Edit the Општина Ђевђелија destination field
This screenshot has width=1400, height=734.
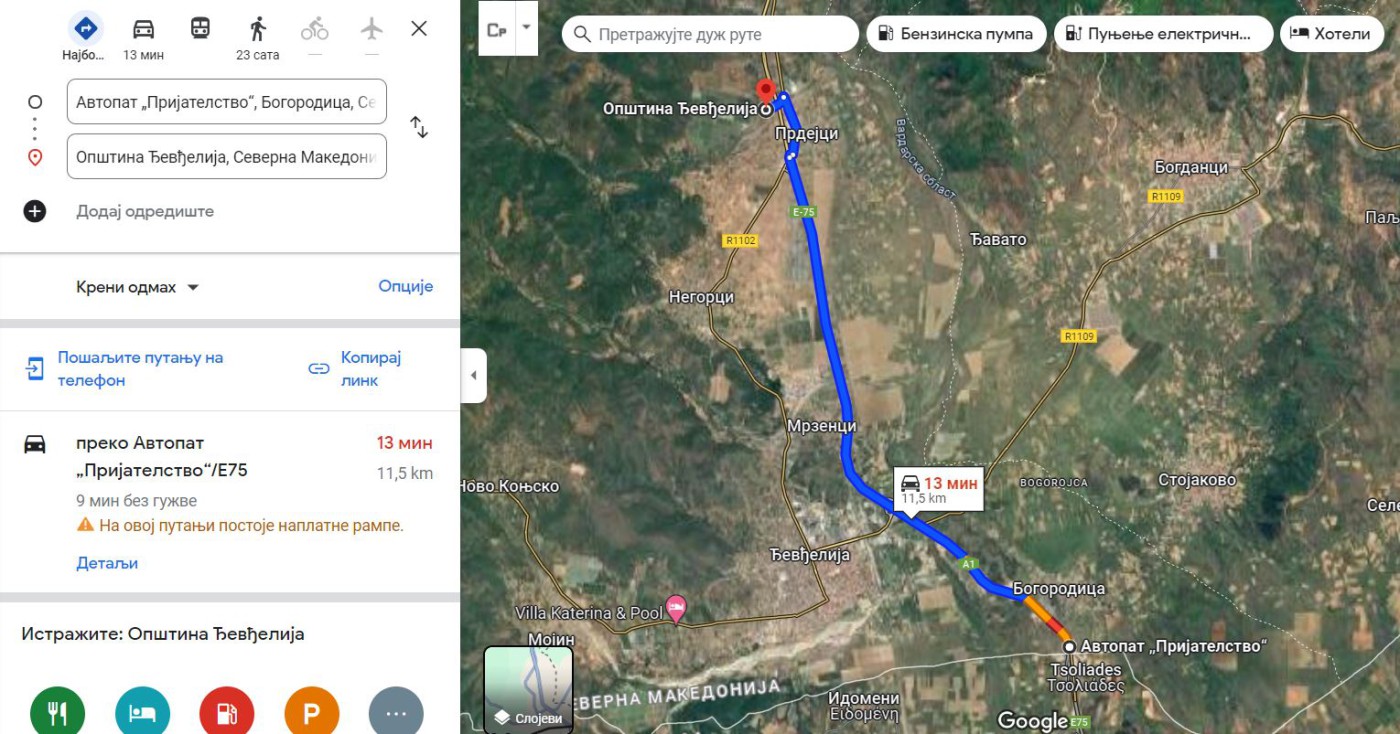[x=227, y=157]
